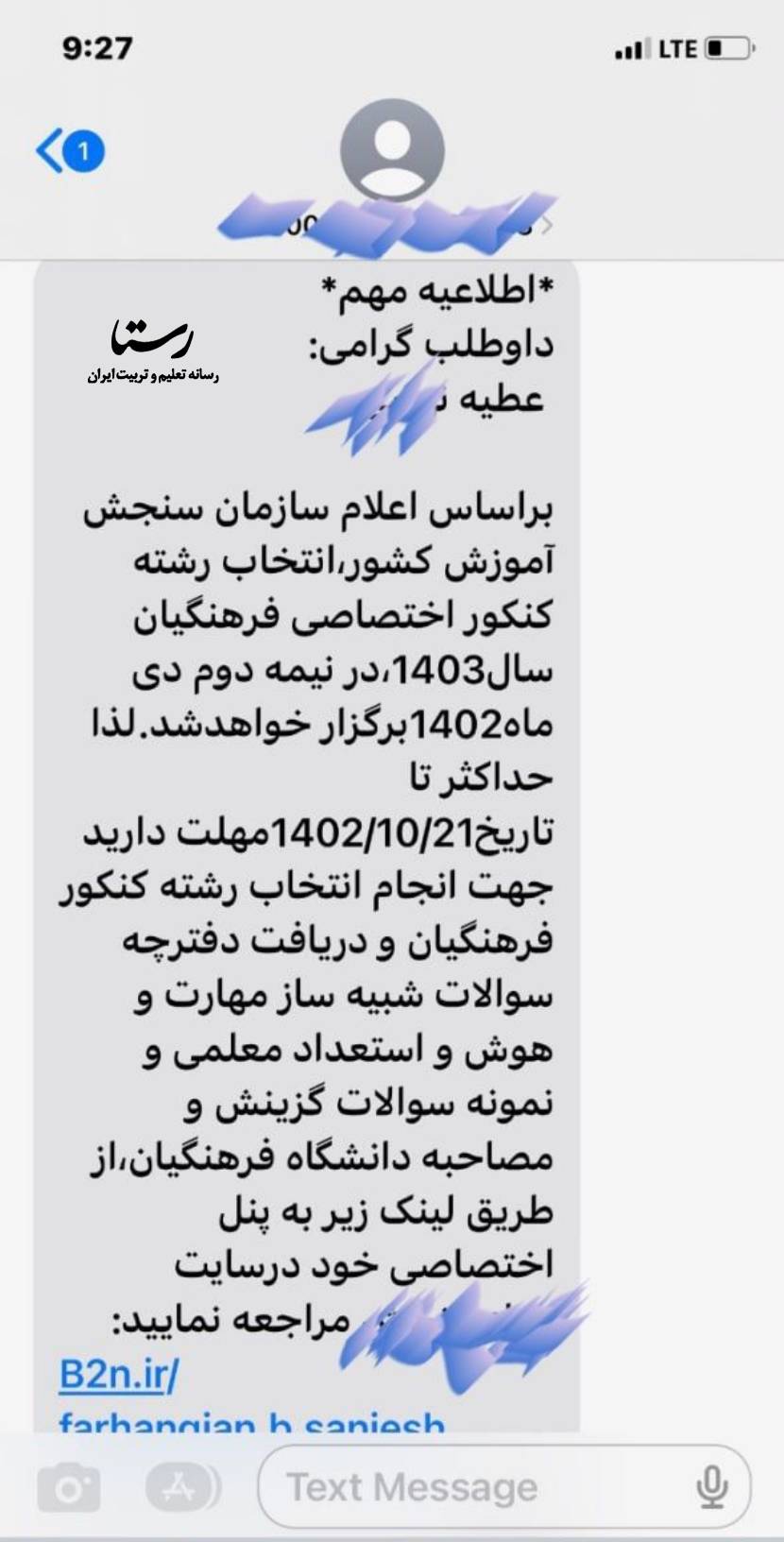Viewport: 784px width, 1542px height.
Task: Focus the Text Message input field
Action: pyautogui.click(x=472, y=1488)
